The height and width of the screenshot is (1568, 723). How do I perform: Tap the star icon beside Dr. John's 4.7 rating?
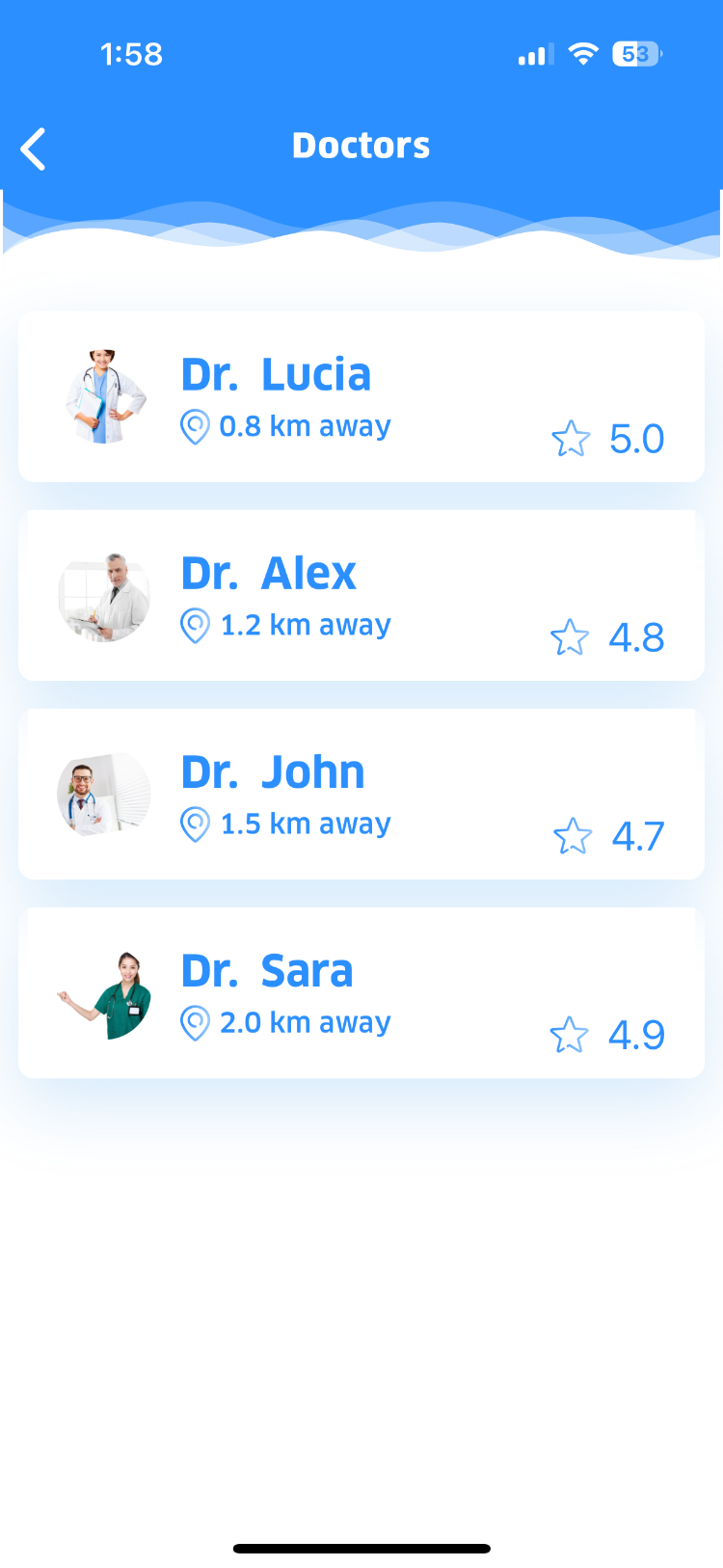[x=571, y=837]
